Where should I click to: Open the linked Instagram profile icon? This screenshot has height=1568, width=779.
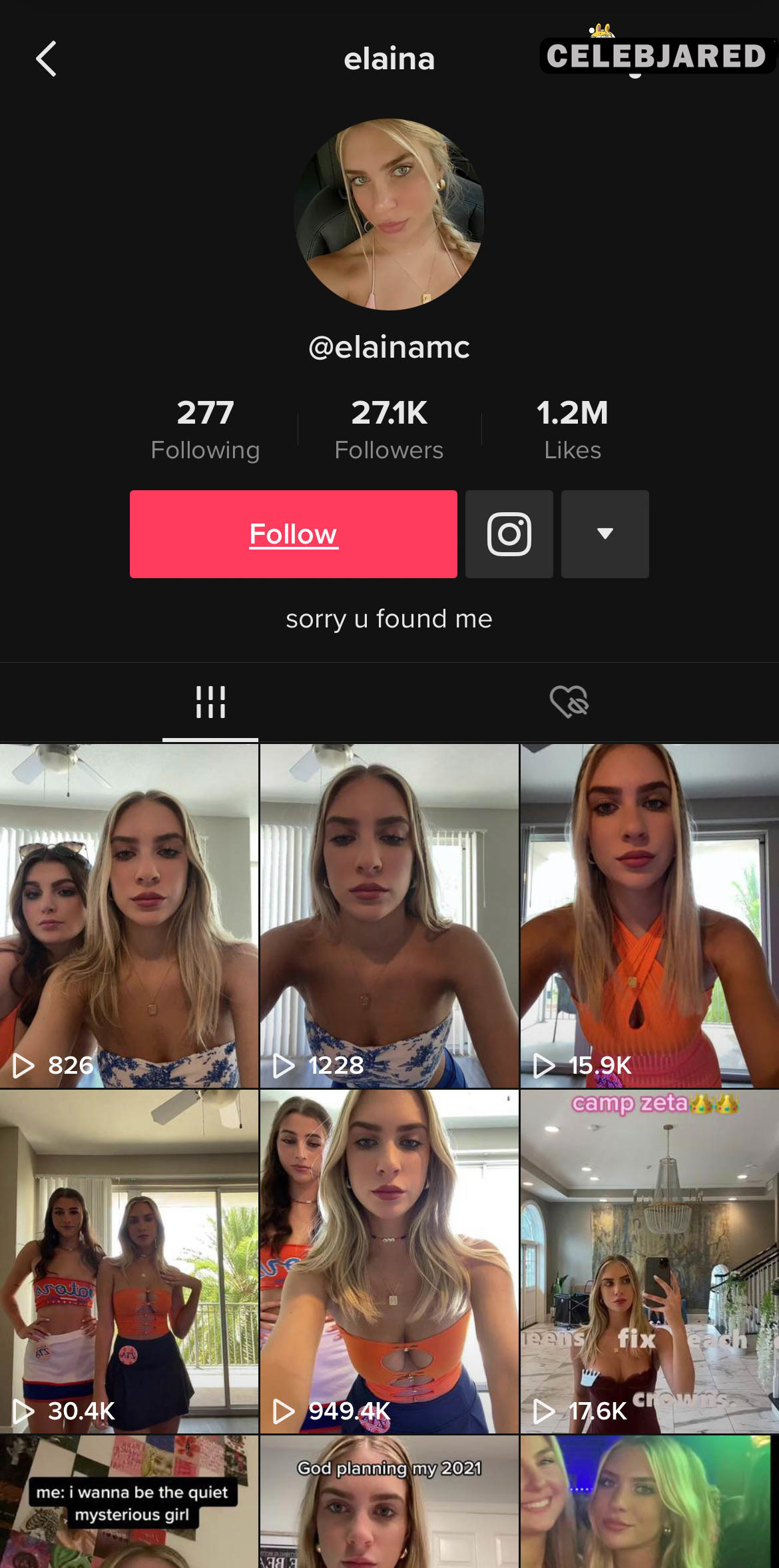(x=509, y=534)
